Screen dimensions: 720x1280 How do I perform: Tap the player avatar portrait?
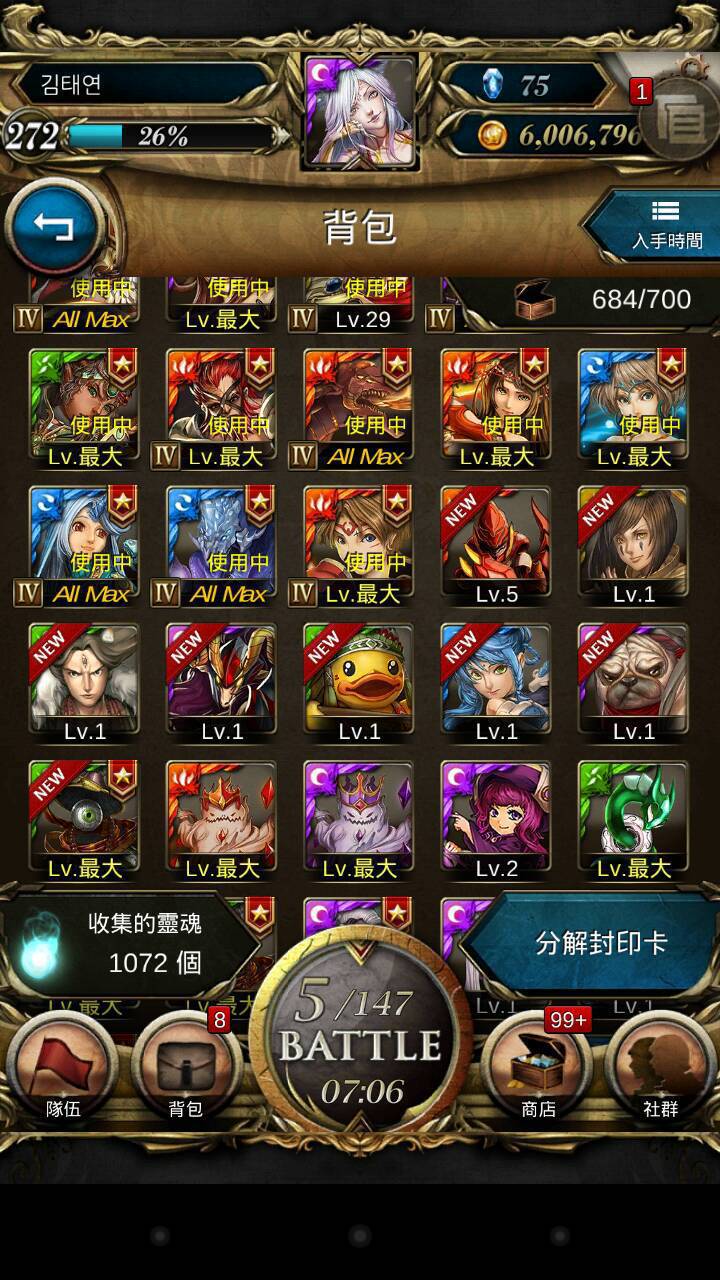point(360,112)
